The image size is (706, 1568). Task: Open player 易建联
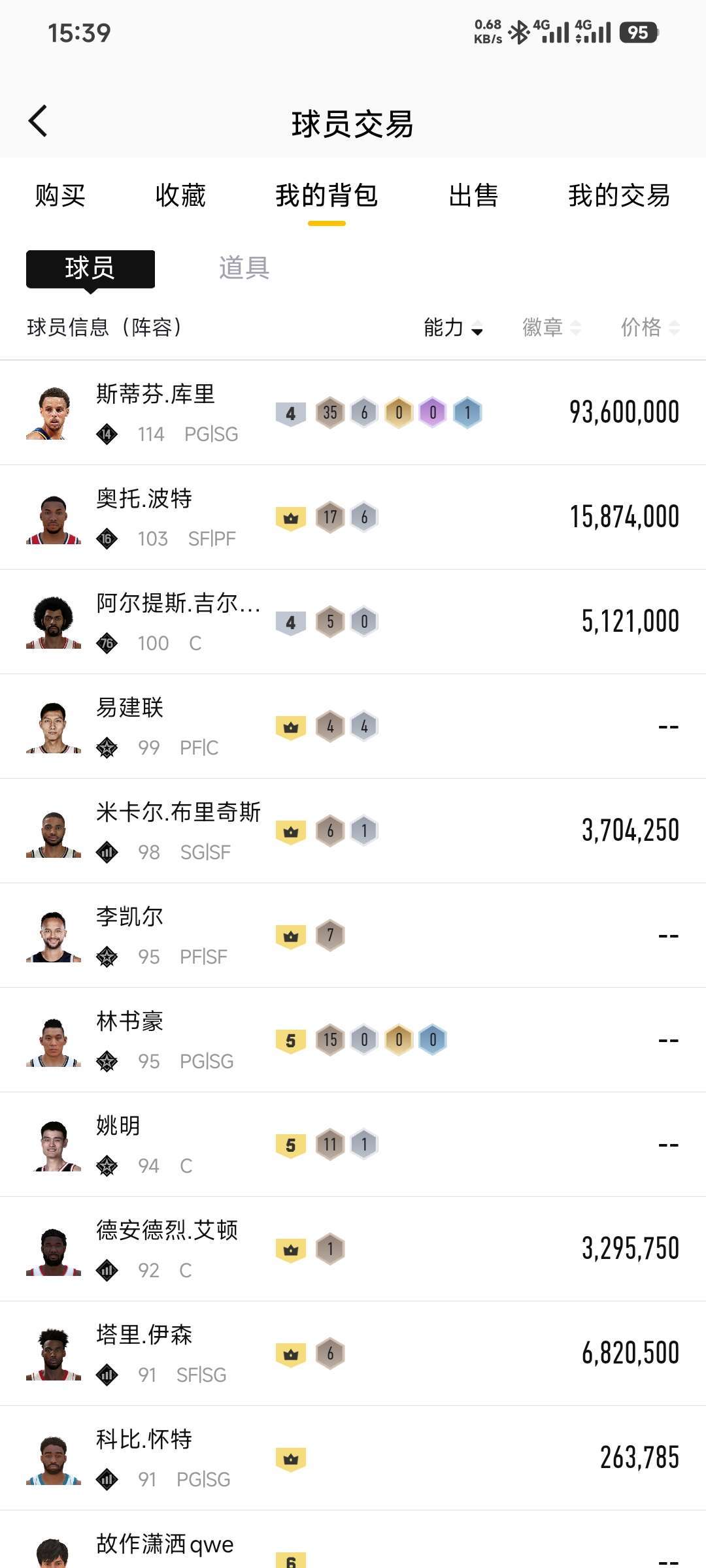click(x=353, y=727)
